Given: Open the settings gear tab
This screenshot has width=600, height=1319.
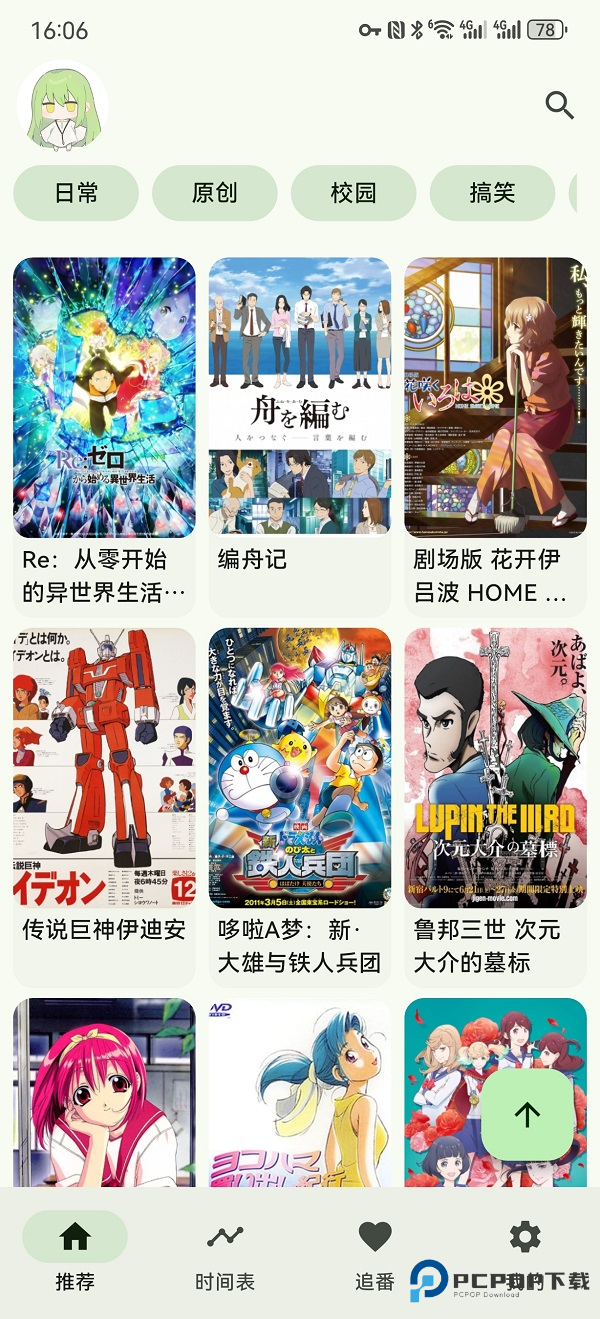Looking at the screenshot, I should point(525,1238).
